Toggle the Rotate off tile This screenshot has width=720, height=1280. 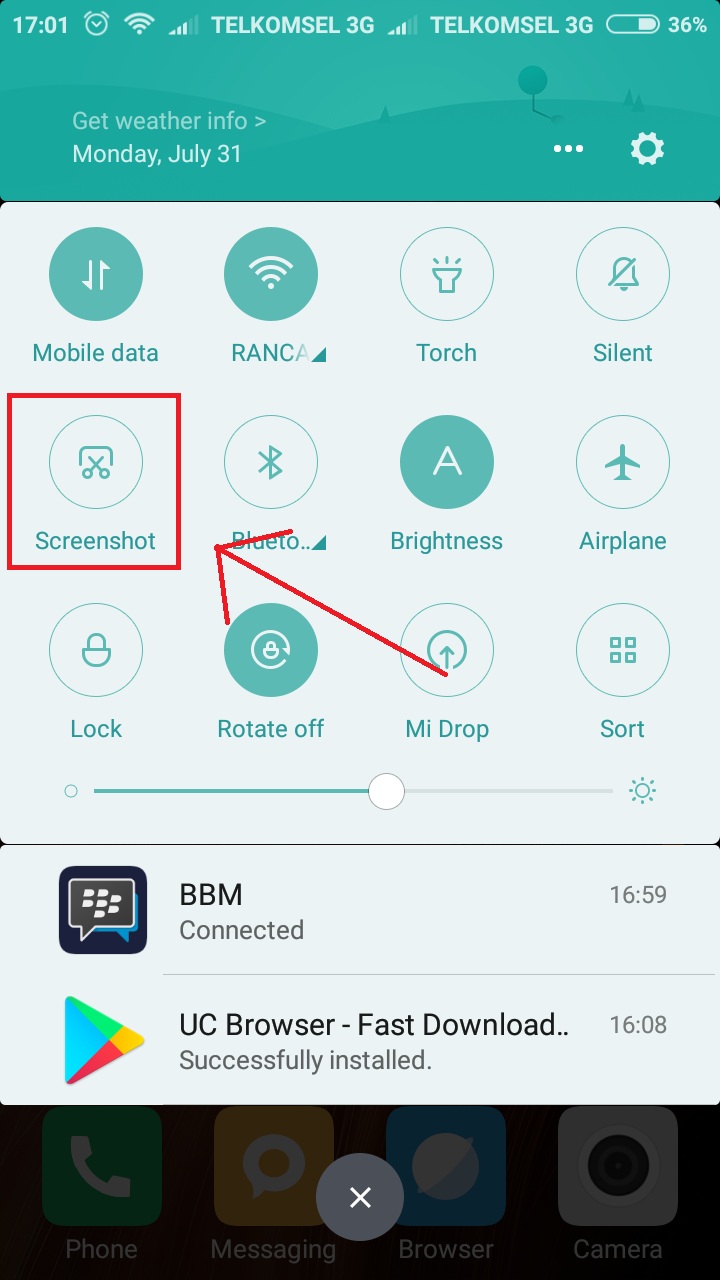click(271, 650)
